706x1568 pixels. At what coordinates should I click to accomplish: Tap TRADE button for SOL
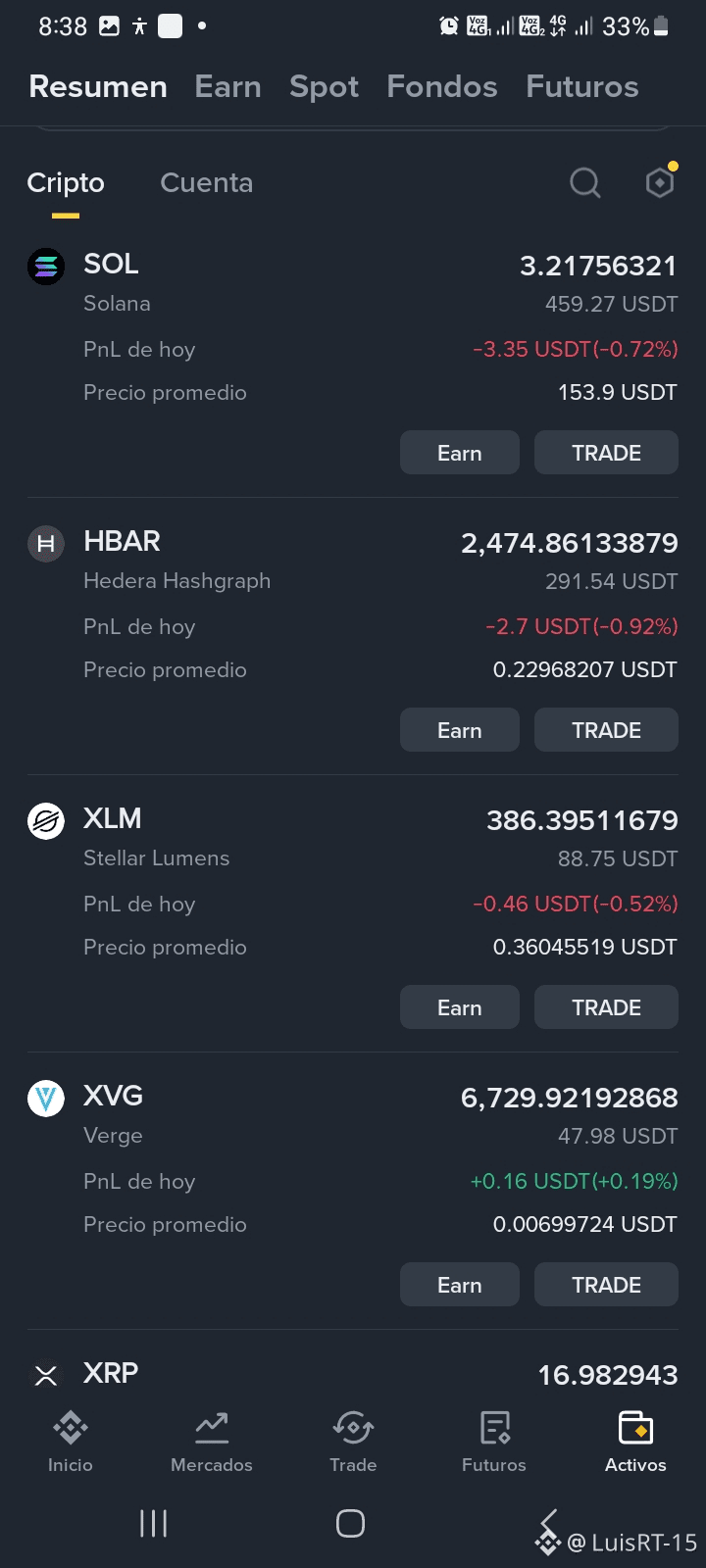tap(606, 453)
